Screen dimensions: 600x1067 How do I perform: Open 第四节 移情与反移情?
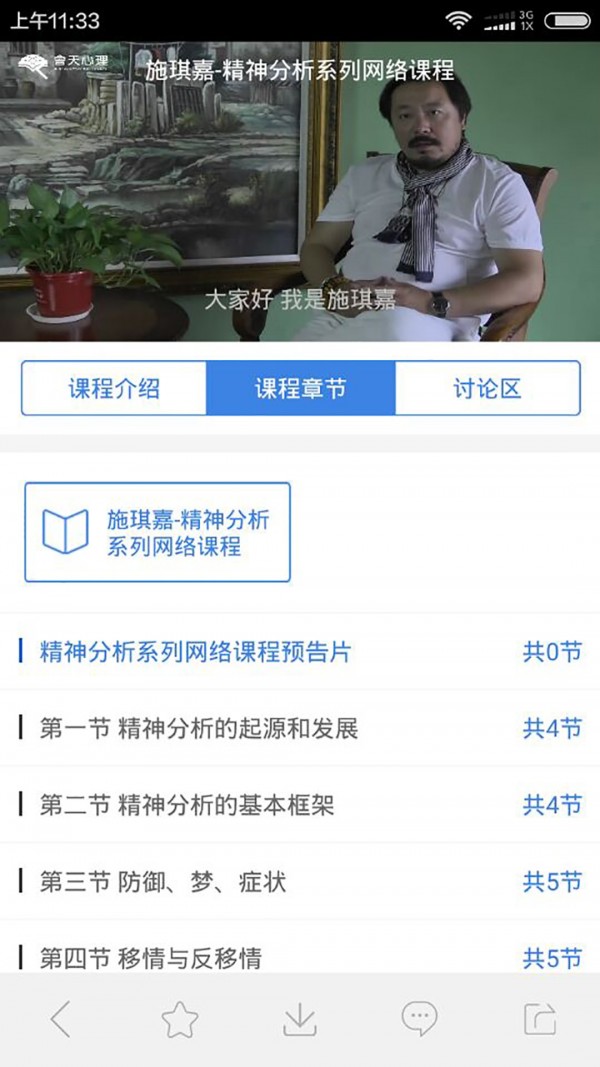(151, 958)
